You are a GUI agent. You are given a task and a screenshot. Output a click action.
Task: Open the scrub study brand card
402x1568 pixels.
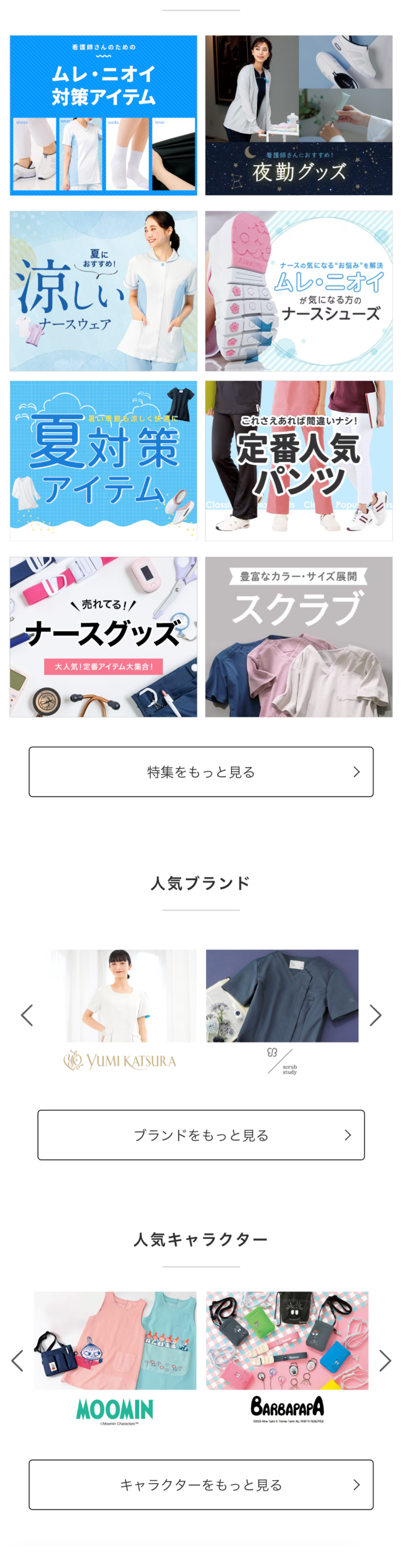tap(282, 1011)
